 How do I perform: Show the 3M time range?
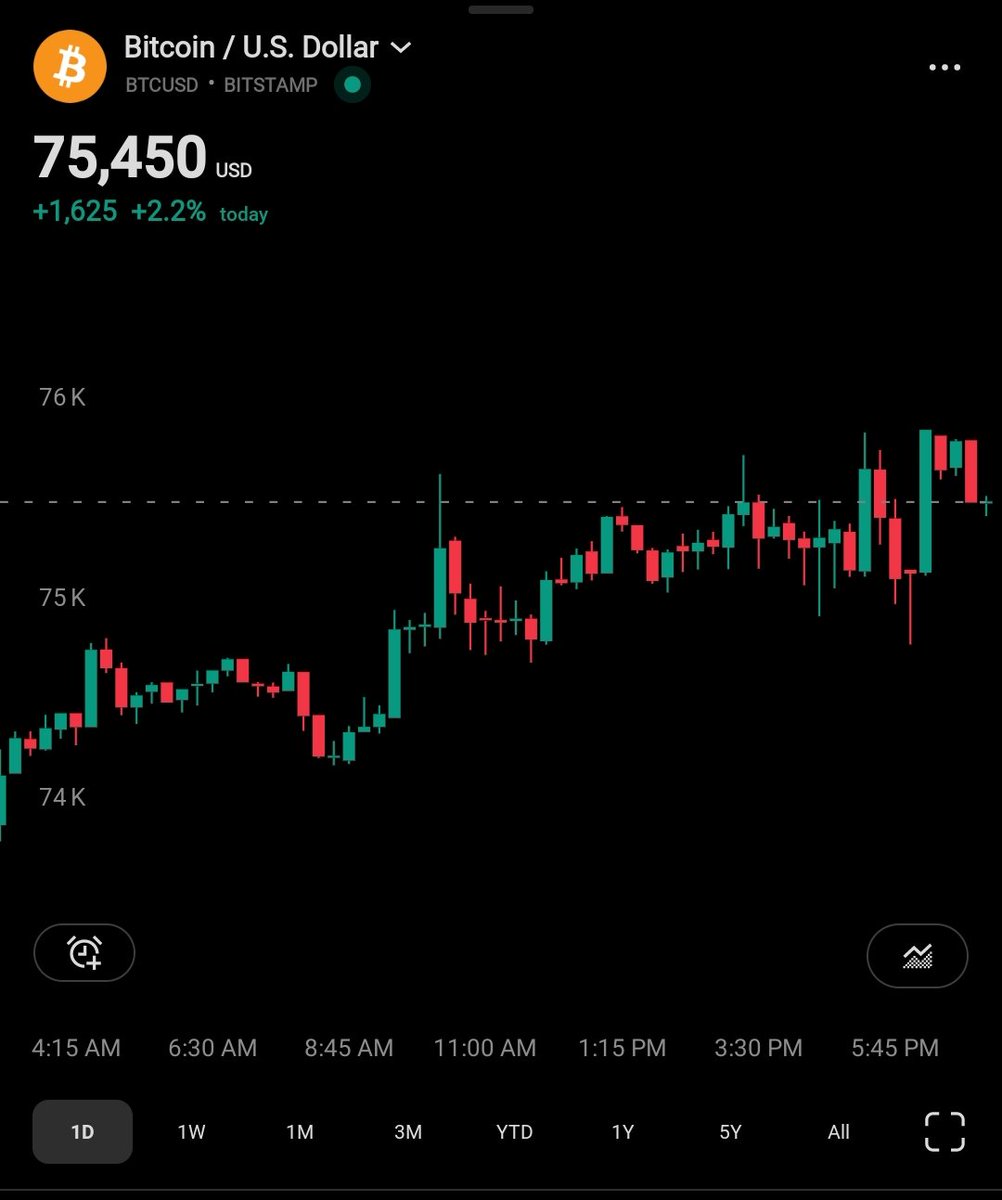(x=407, y=1132)
